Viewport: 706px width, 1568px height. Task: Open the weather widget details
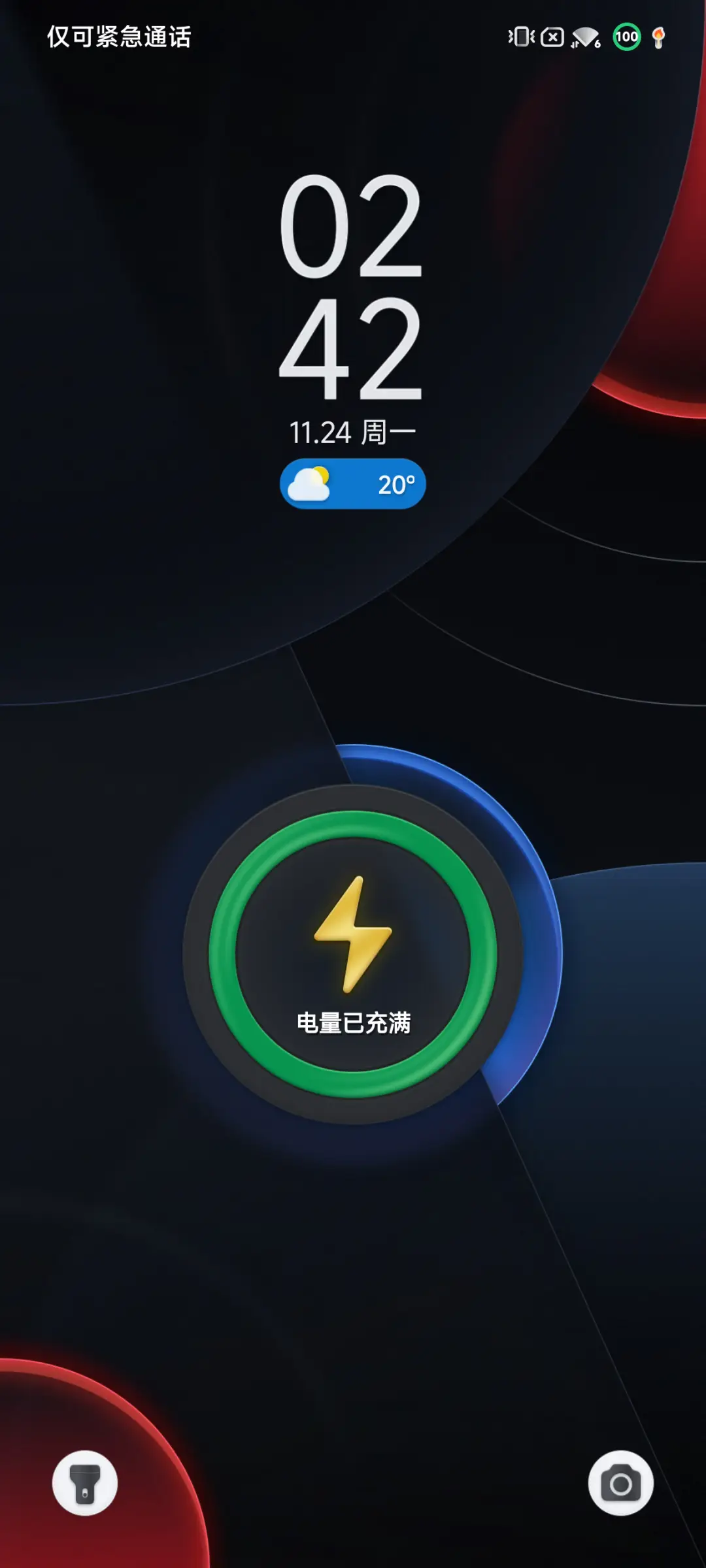point(353,483)
